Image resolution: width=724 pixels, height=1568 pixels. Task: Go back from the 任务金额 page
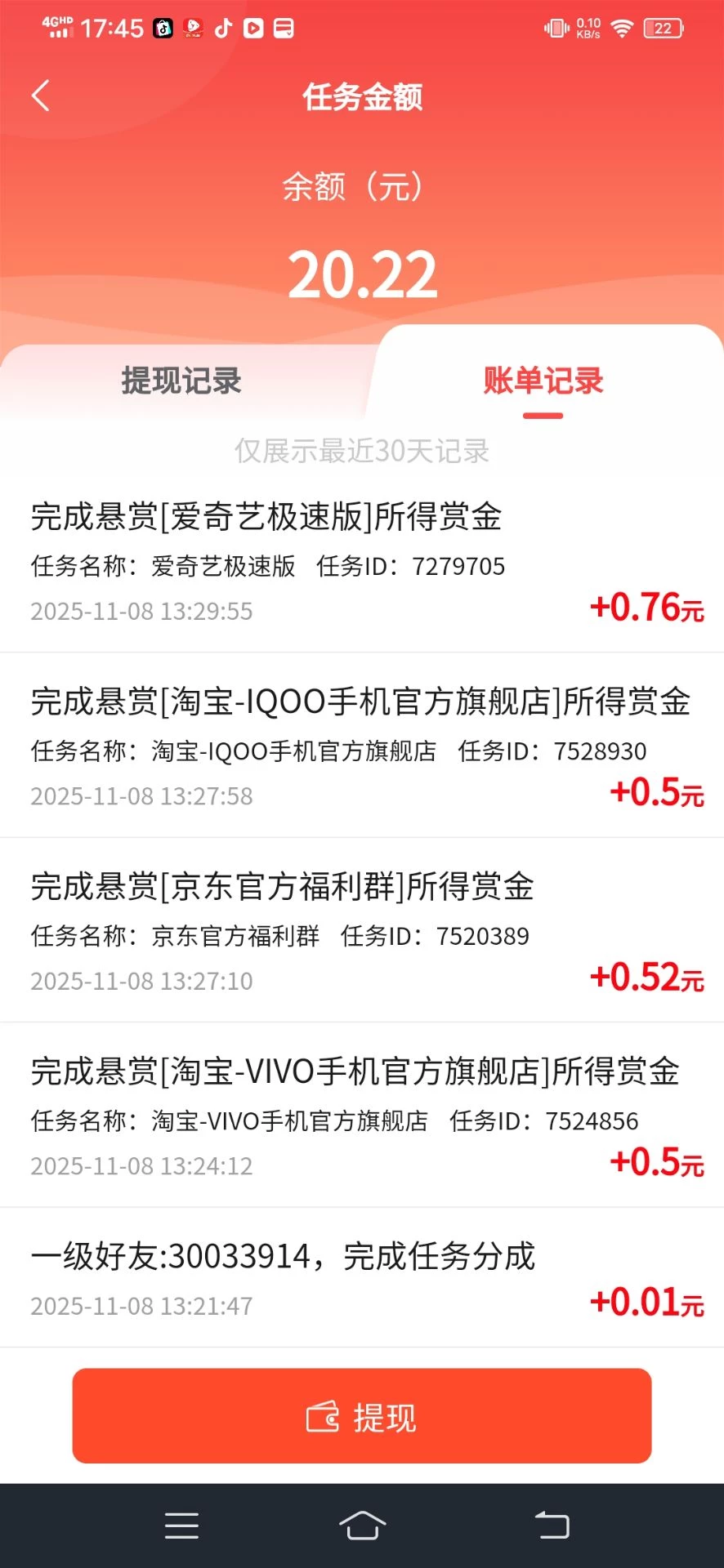(x=41, y=96)
